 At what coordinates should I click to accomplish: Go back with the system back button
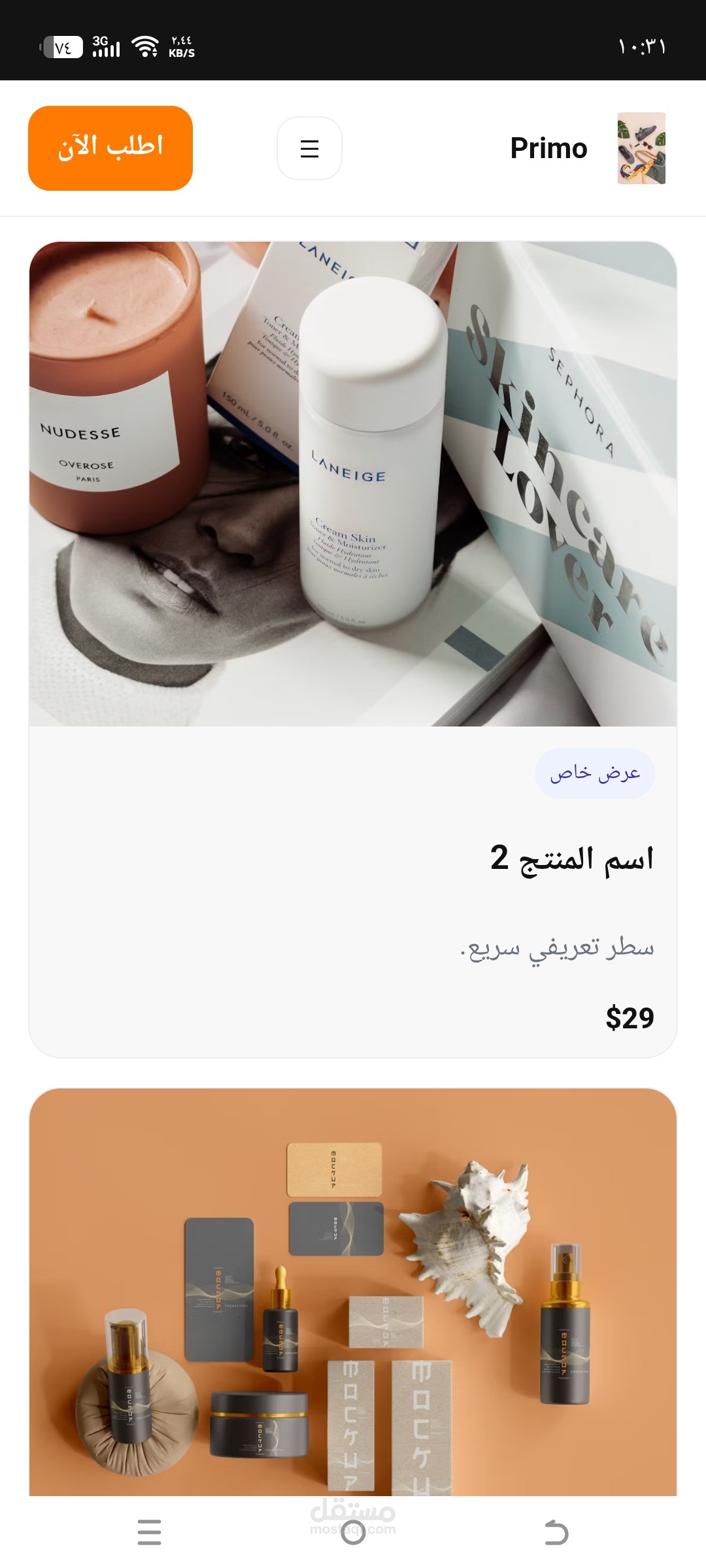556,1532
